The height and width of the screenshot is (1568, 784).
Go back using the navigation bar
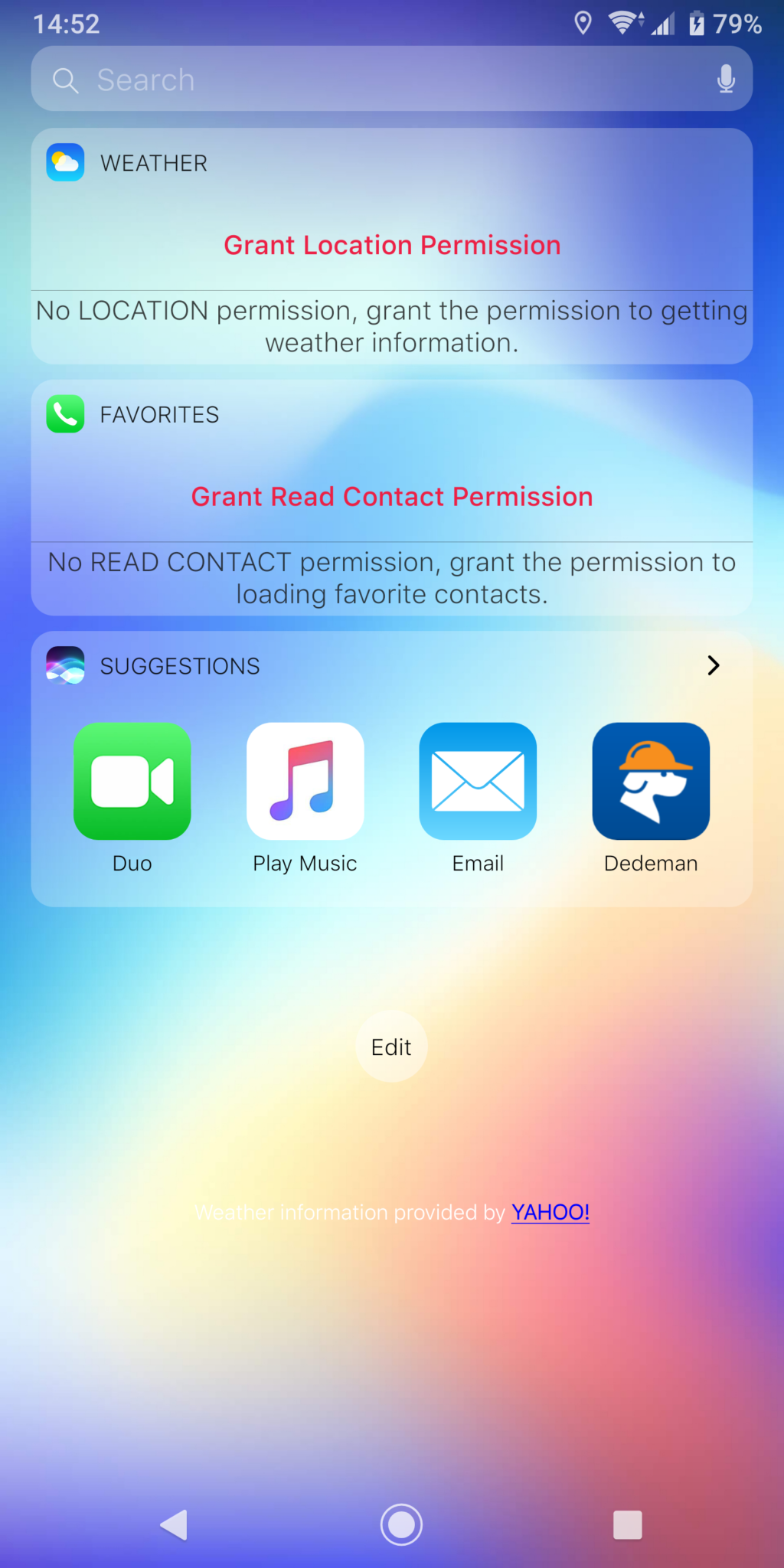coord(175,1524)
